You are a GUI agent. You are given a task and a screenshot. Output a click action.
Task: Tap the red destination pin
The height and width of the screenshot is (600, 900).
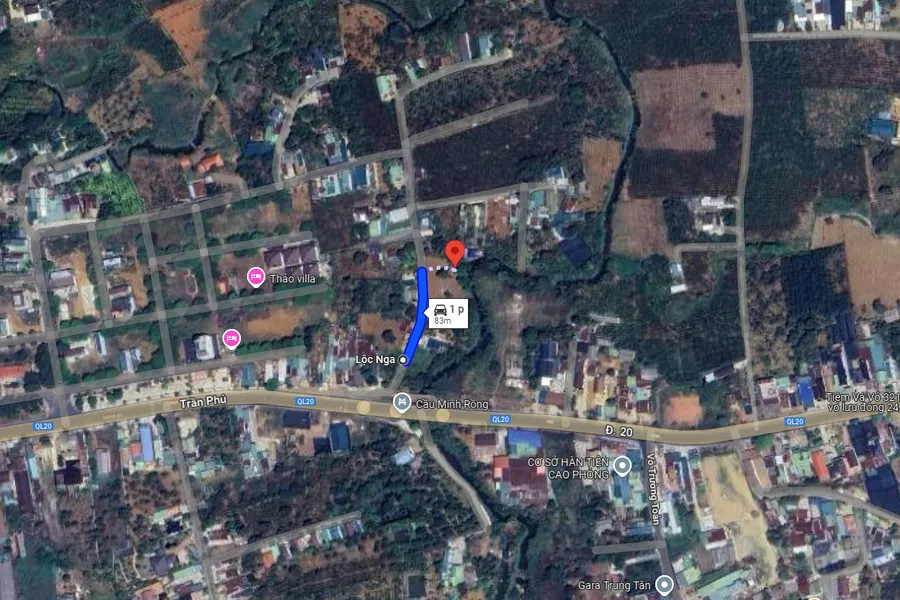click(x=454, y=253)
